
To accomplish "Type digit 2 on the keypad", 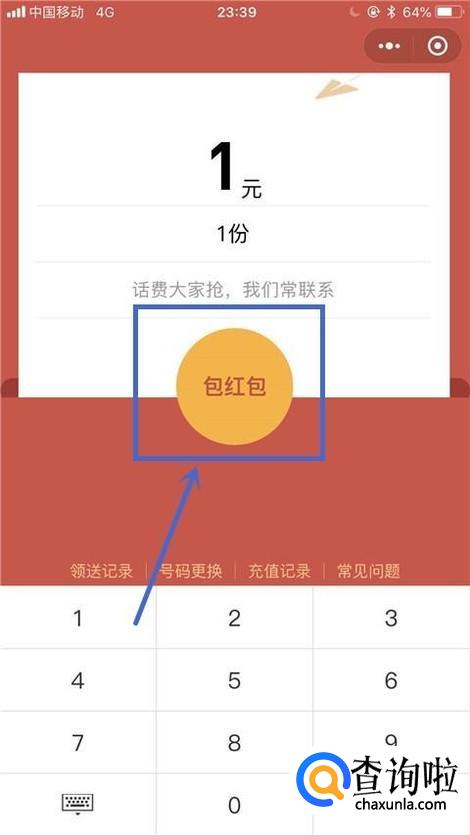I will click(x=234, y=618).
